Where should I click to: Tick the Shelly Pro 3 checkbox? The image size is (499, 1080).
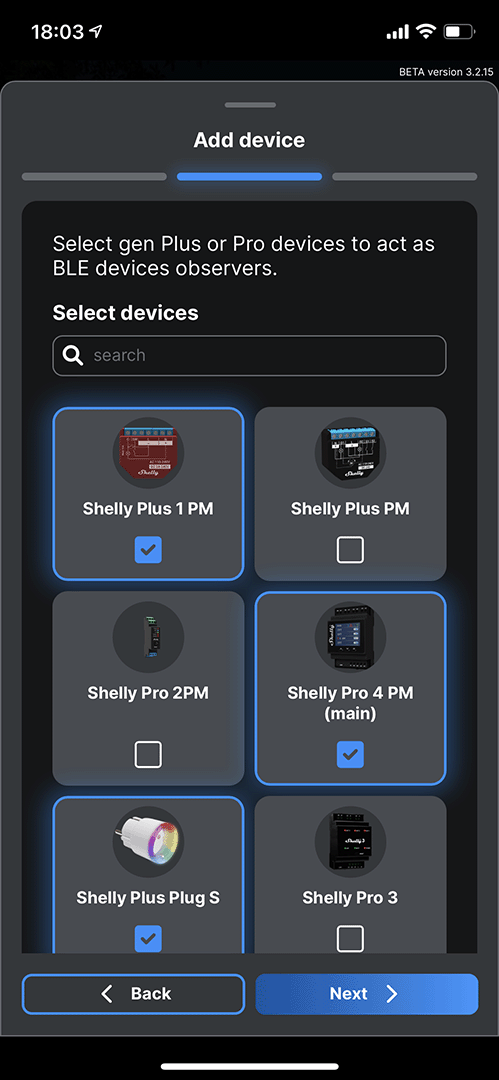coord(350,938)
